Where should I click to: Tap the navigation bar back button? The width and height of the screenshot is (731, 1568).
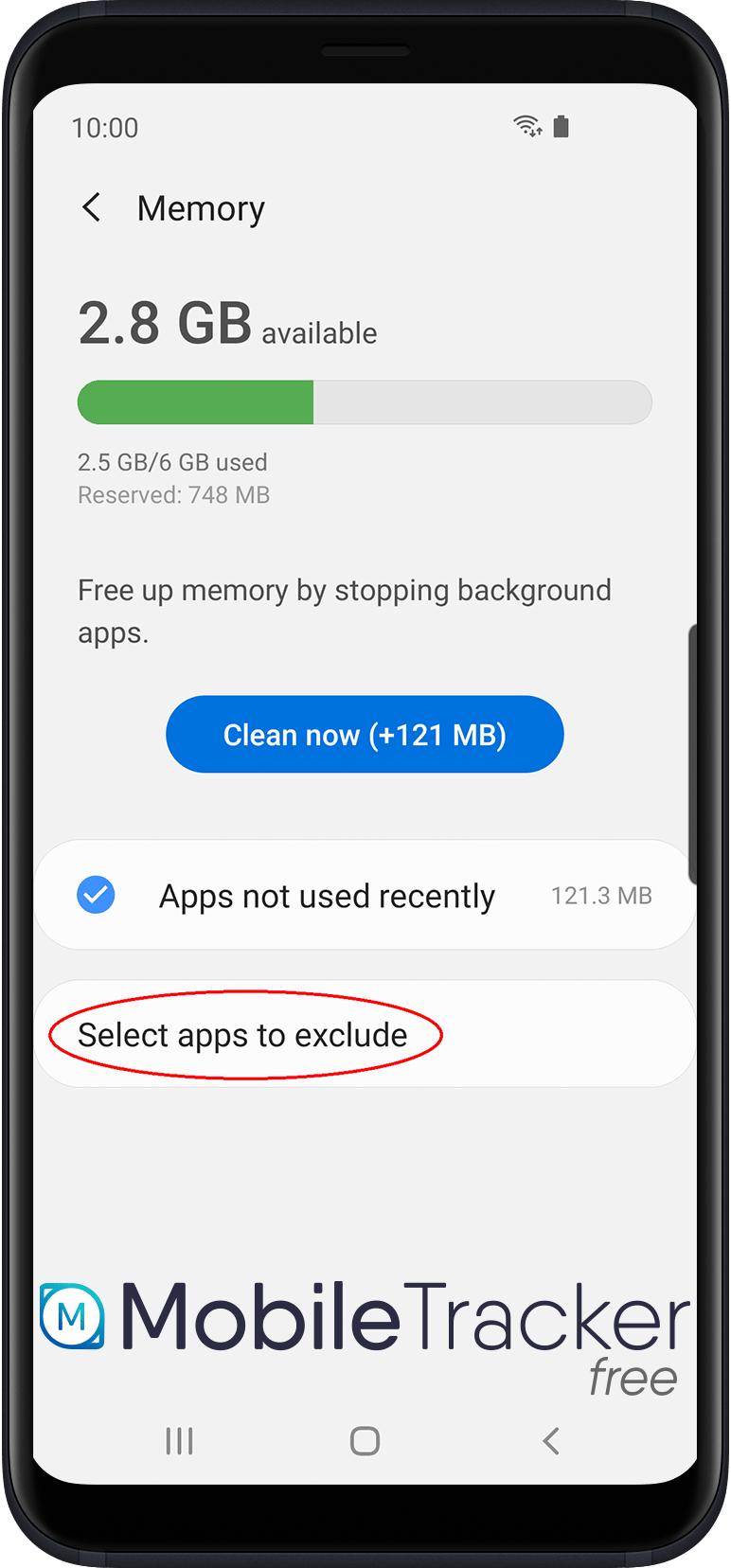click(x=551, y=1441)
